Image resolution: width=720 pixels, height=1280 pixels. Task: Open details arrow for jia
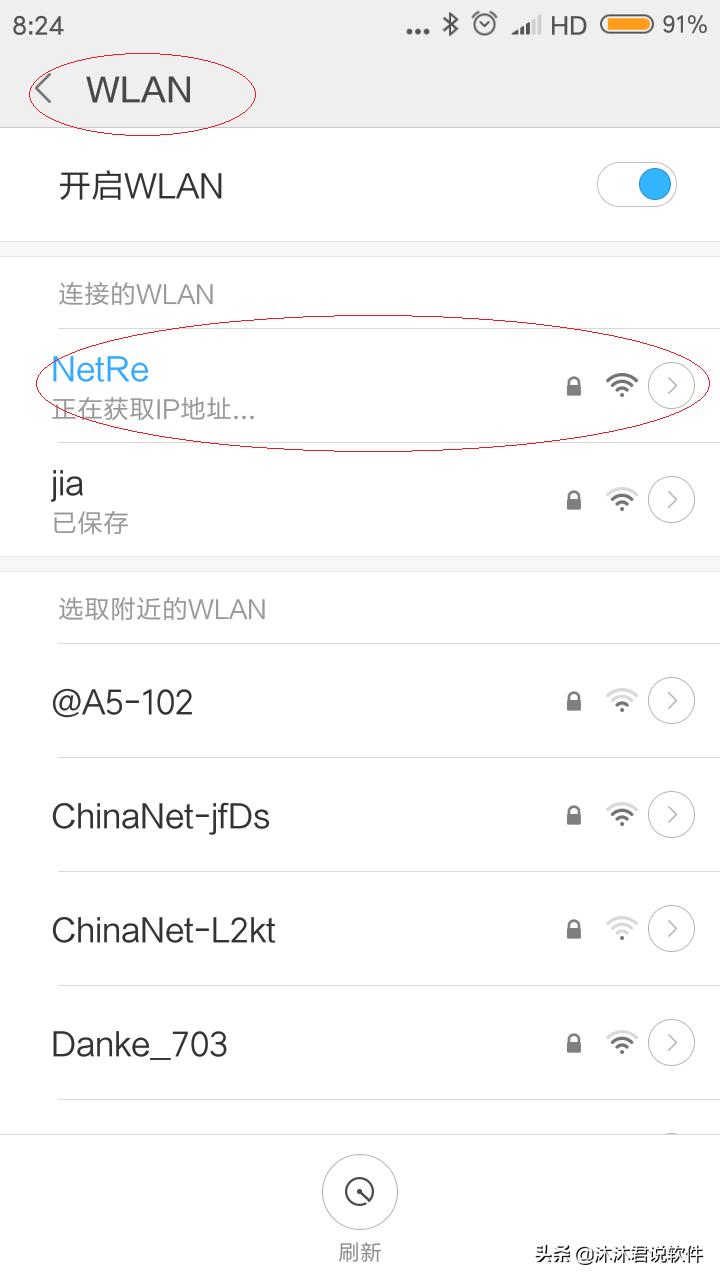[671, 499]
